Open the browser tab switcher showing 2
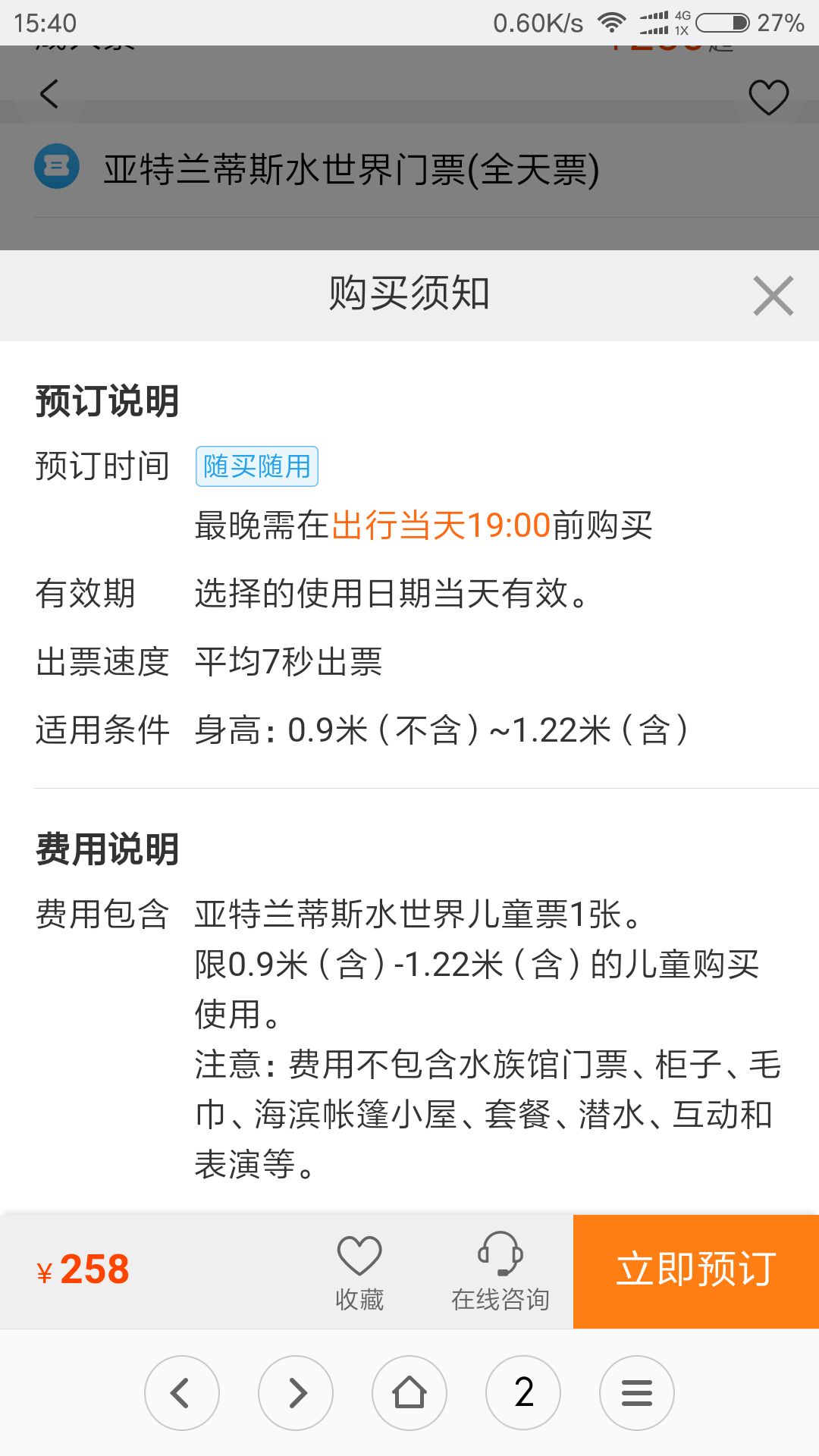This screenshot has width=819, height=1456. point(523,1393)
